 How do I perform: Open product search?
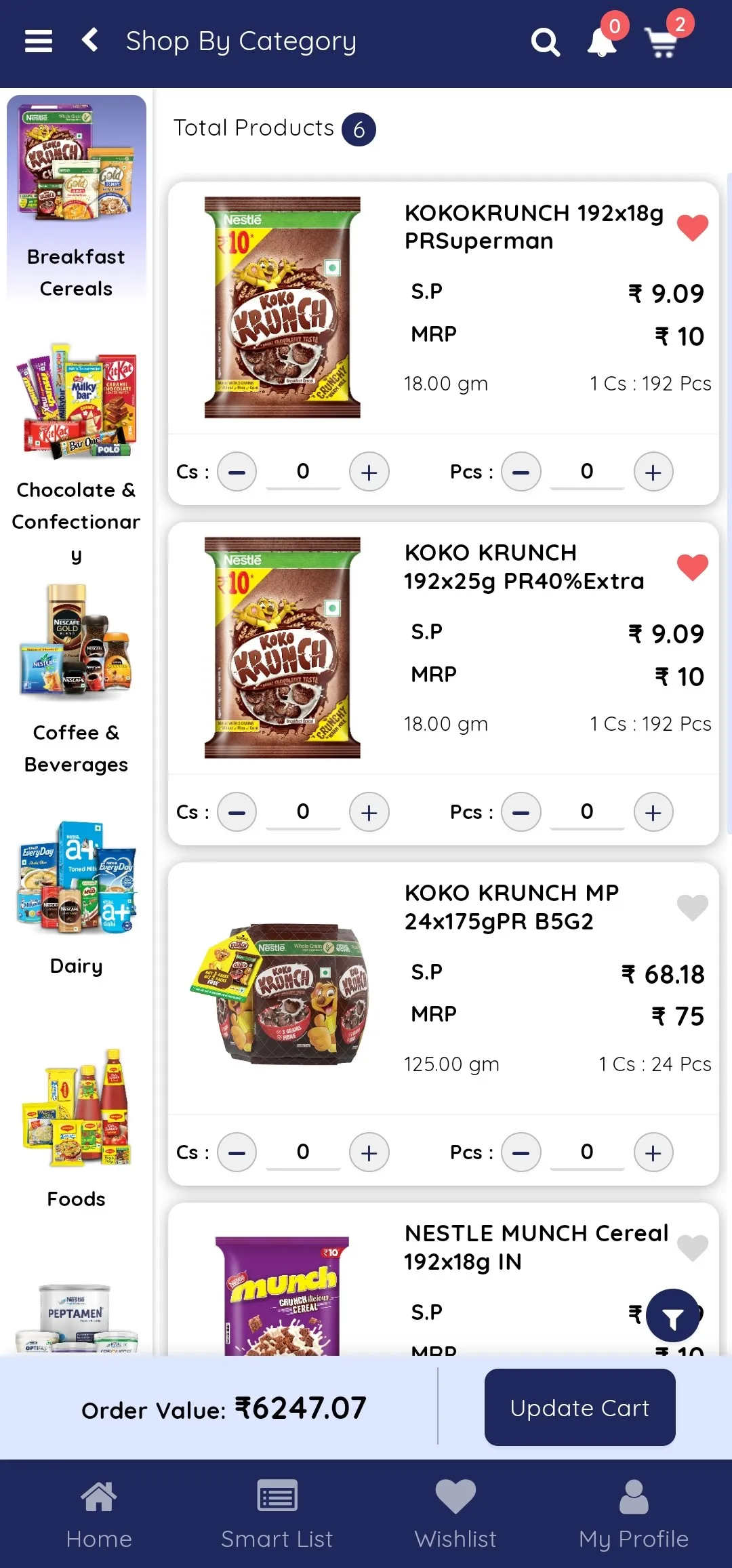coord(545,42)
